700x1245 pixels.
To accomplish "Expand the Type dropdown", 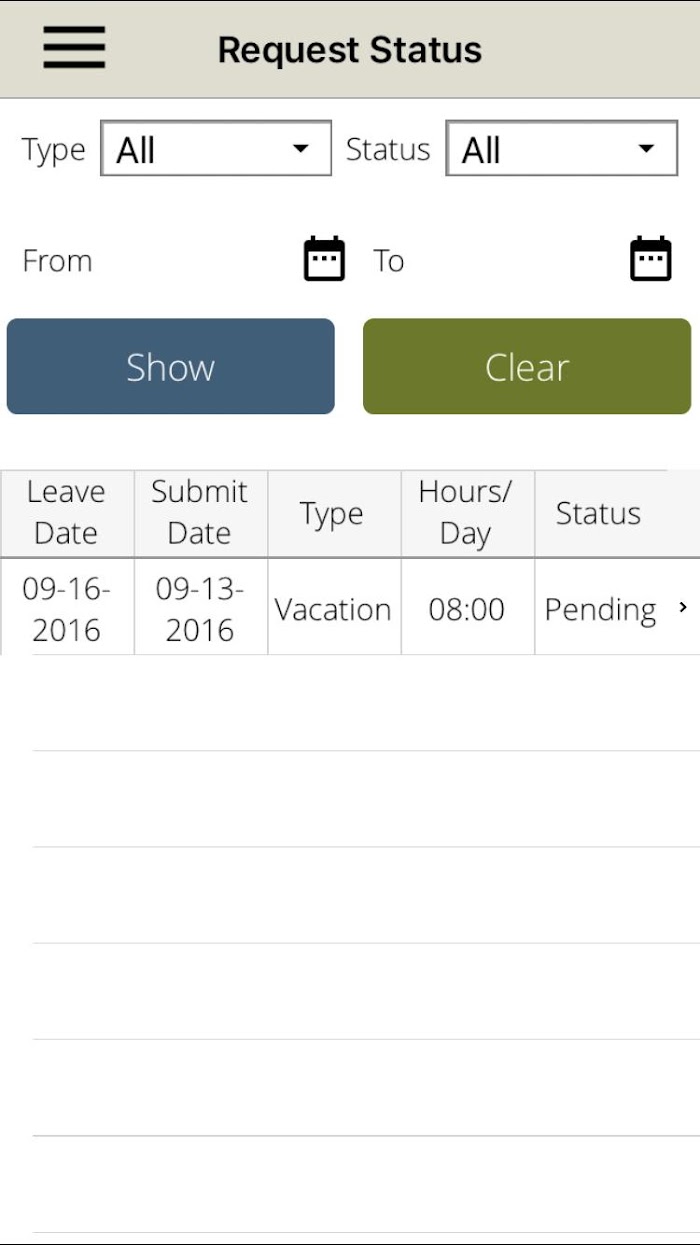I will coord(216,149).
